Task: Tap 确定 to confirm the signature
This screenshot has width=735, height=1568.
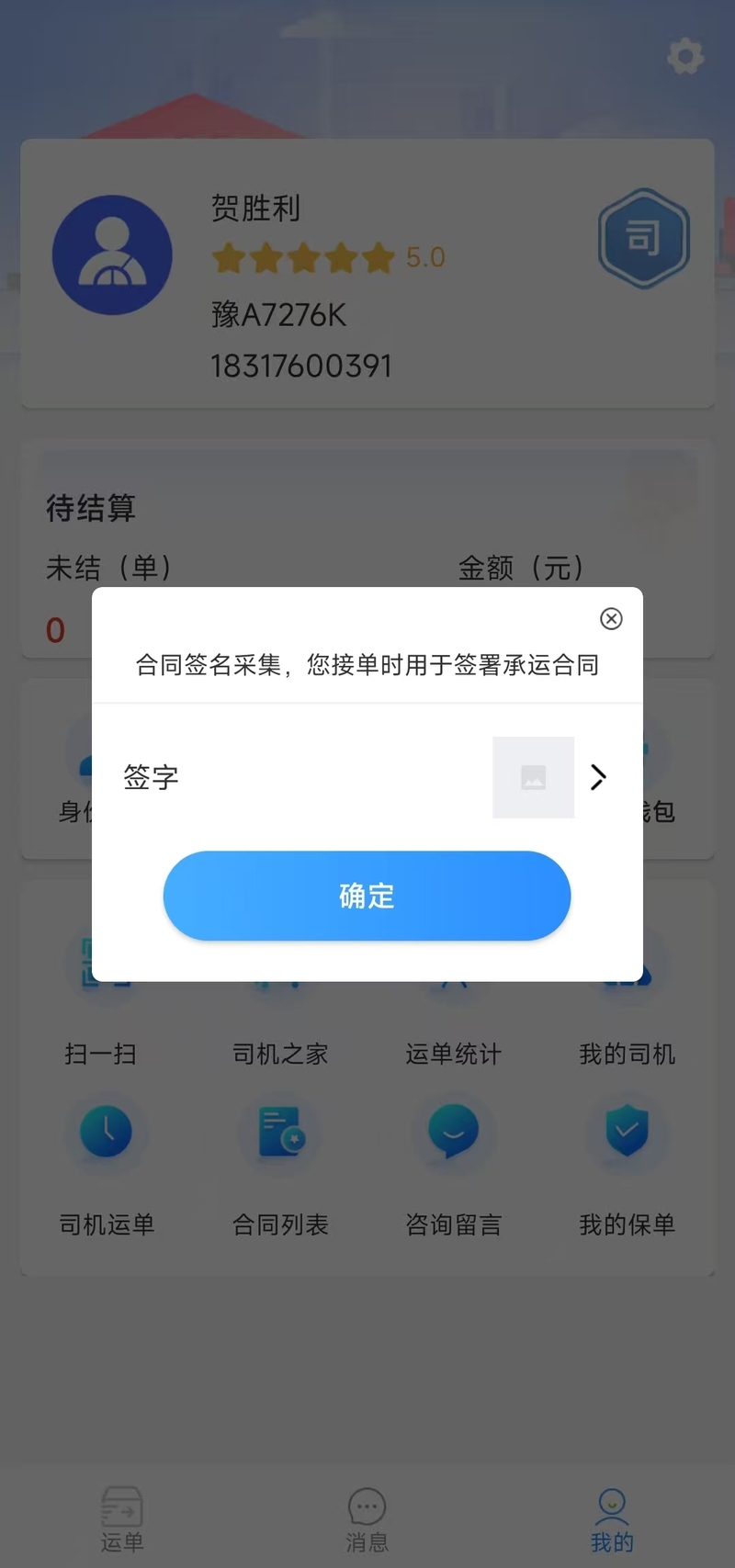Action: [x=367, y=896]
